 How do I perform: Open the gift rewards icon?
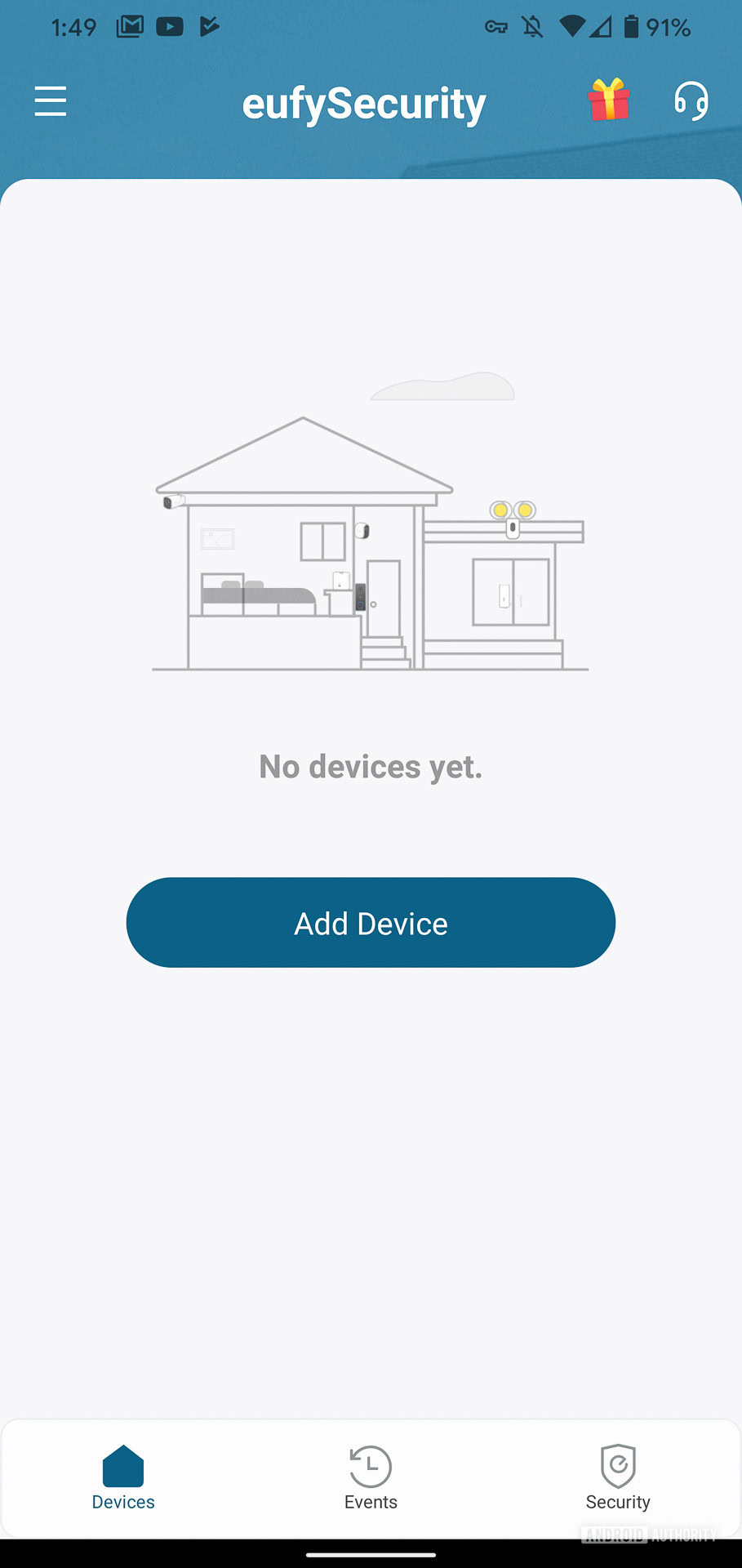point(609,100)
